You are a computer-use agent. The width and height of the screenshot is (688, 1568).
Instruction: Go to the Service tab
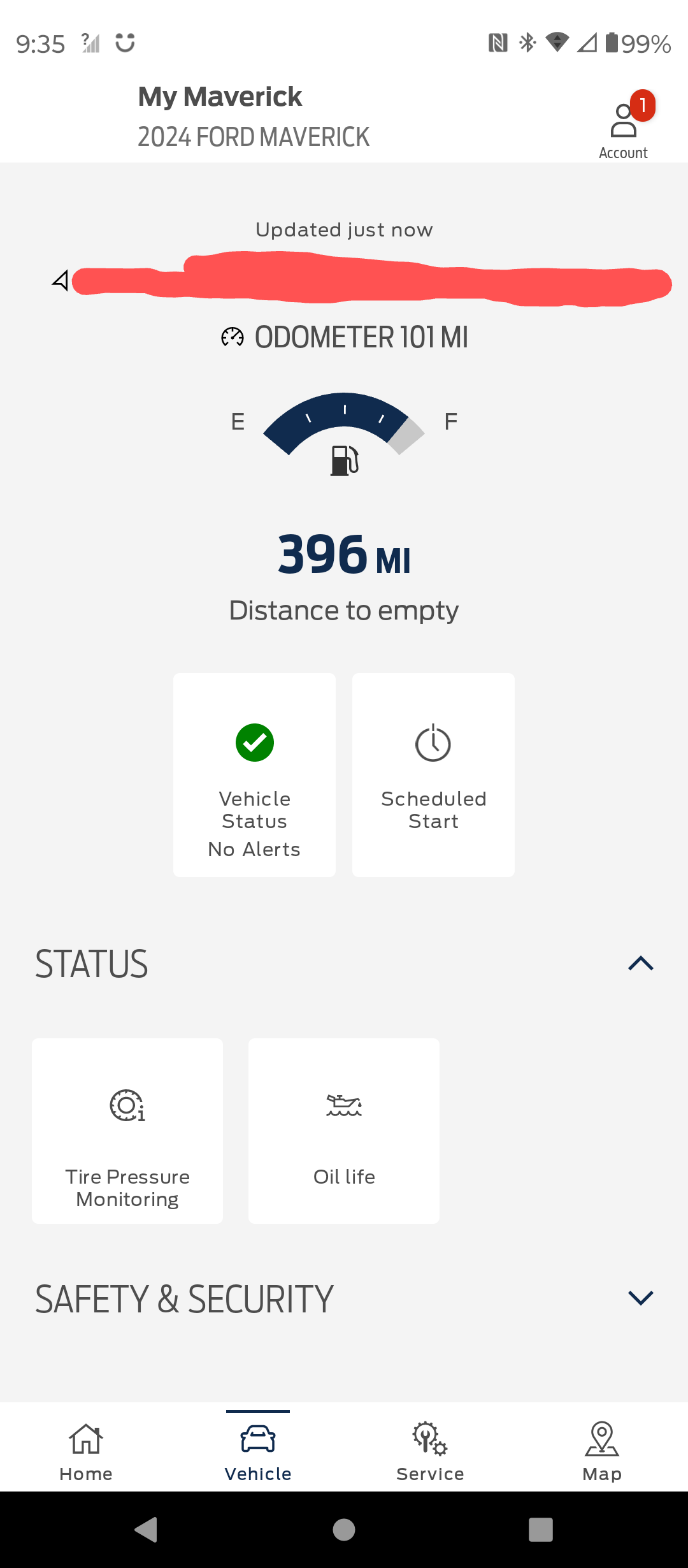pos(430,1449)
